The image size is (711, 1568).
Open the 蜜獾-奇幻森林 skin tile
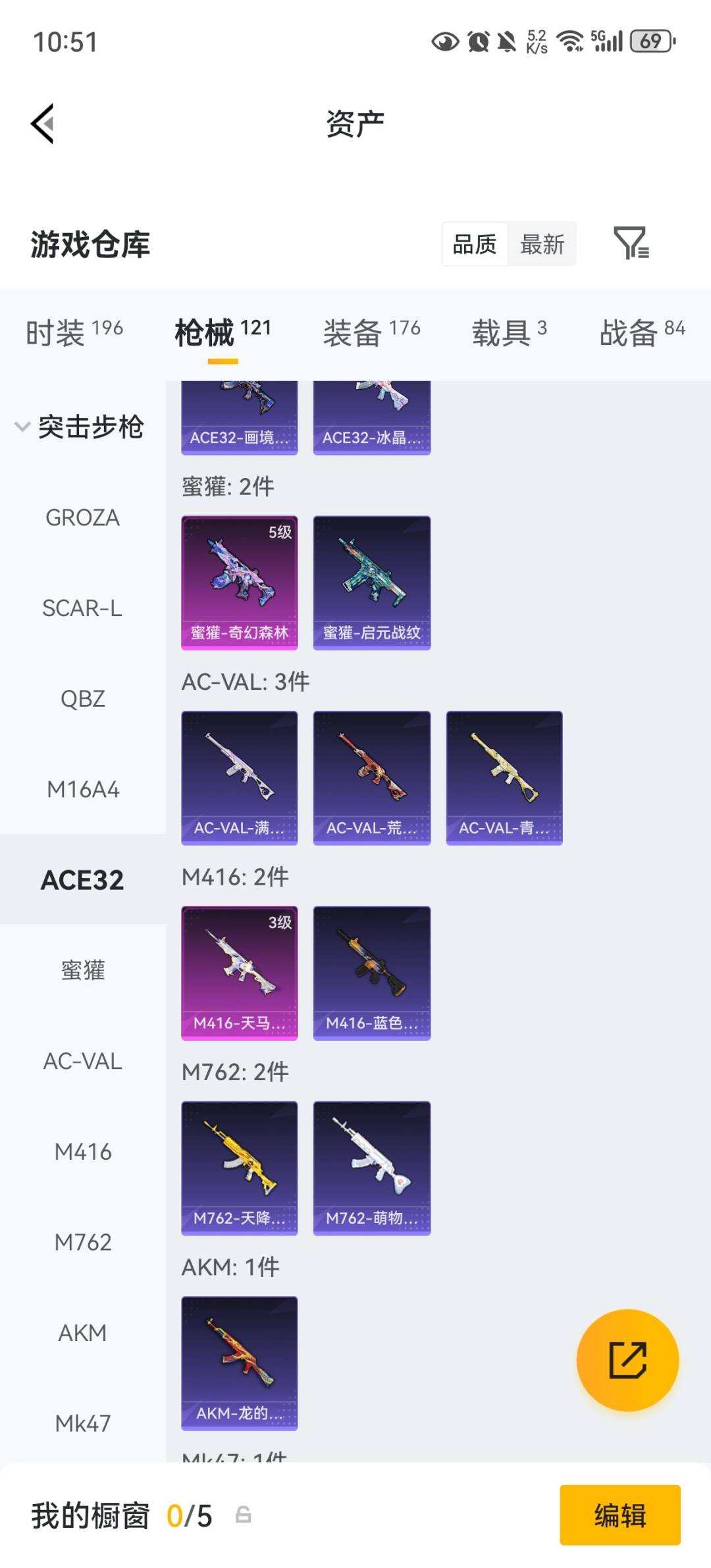click(x=240, y=583)
